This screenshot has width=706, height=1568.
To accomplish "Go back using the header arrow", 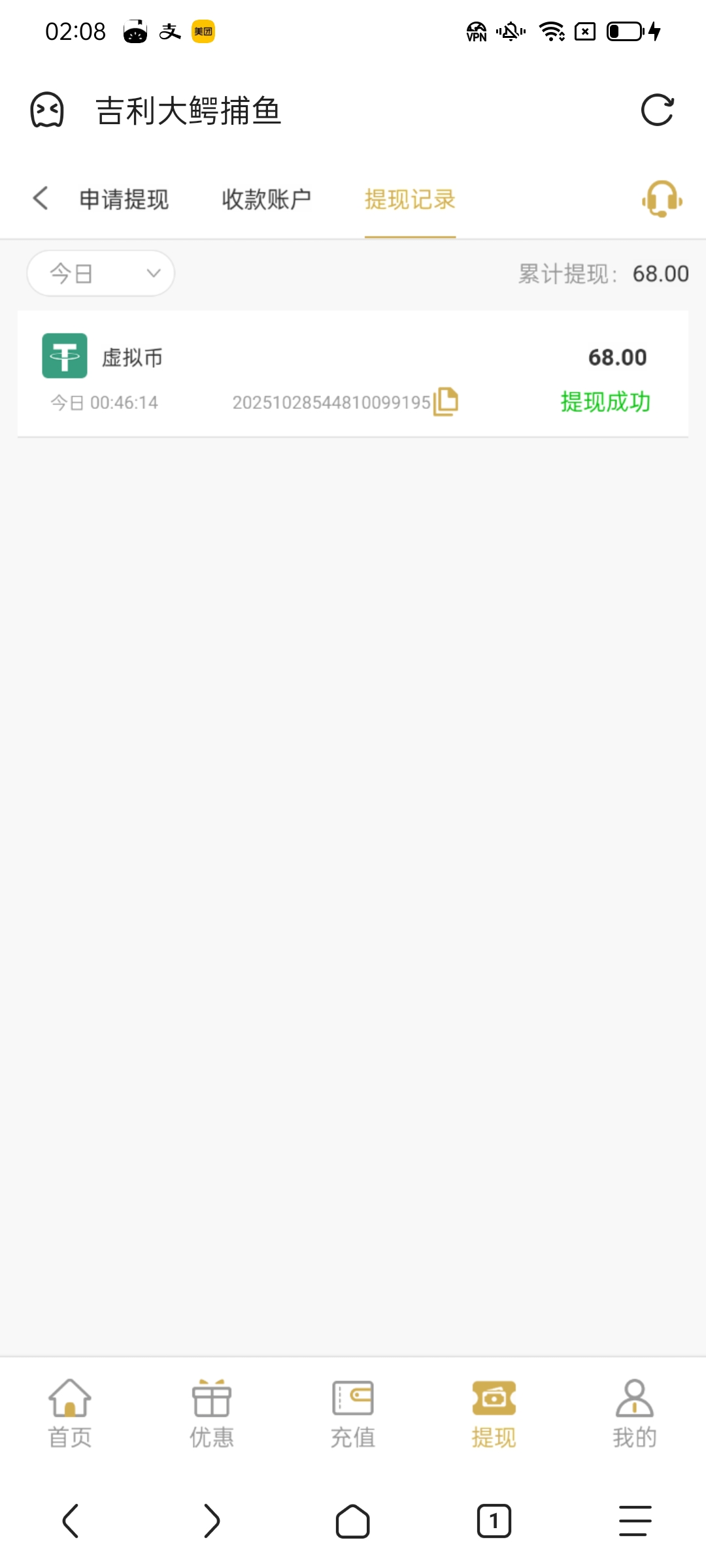I will [x=41, y=198].
